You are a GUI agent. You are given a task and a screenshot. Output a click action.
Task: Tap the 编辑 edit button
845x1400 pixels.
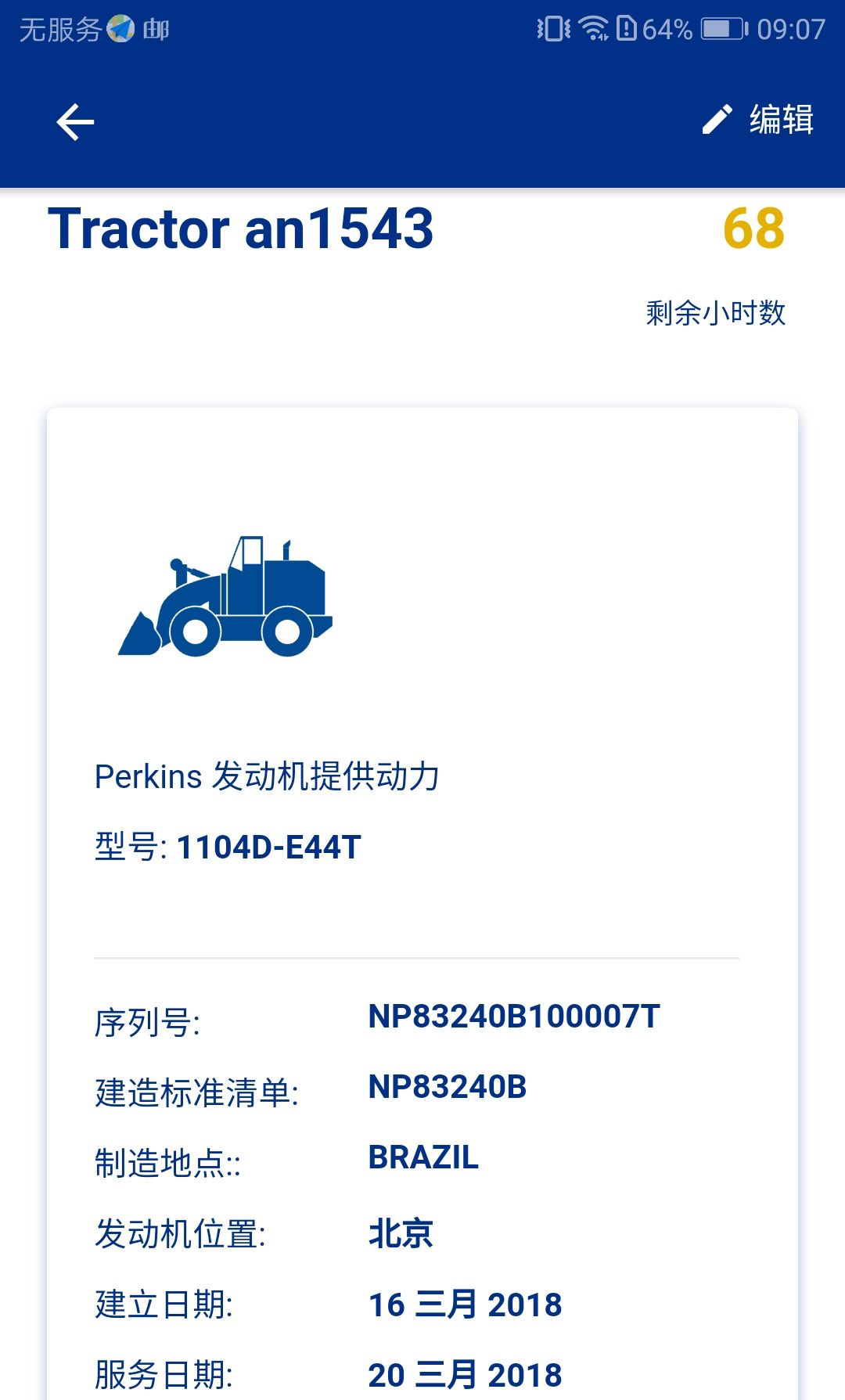point(757,120)
